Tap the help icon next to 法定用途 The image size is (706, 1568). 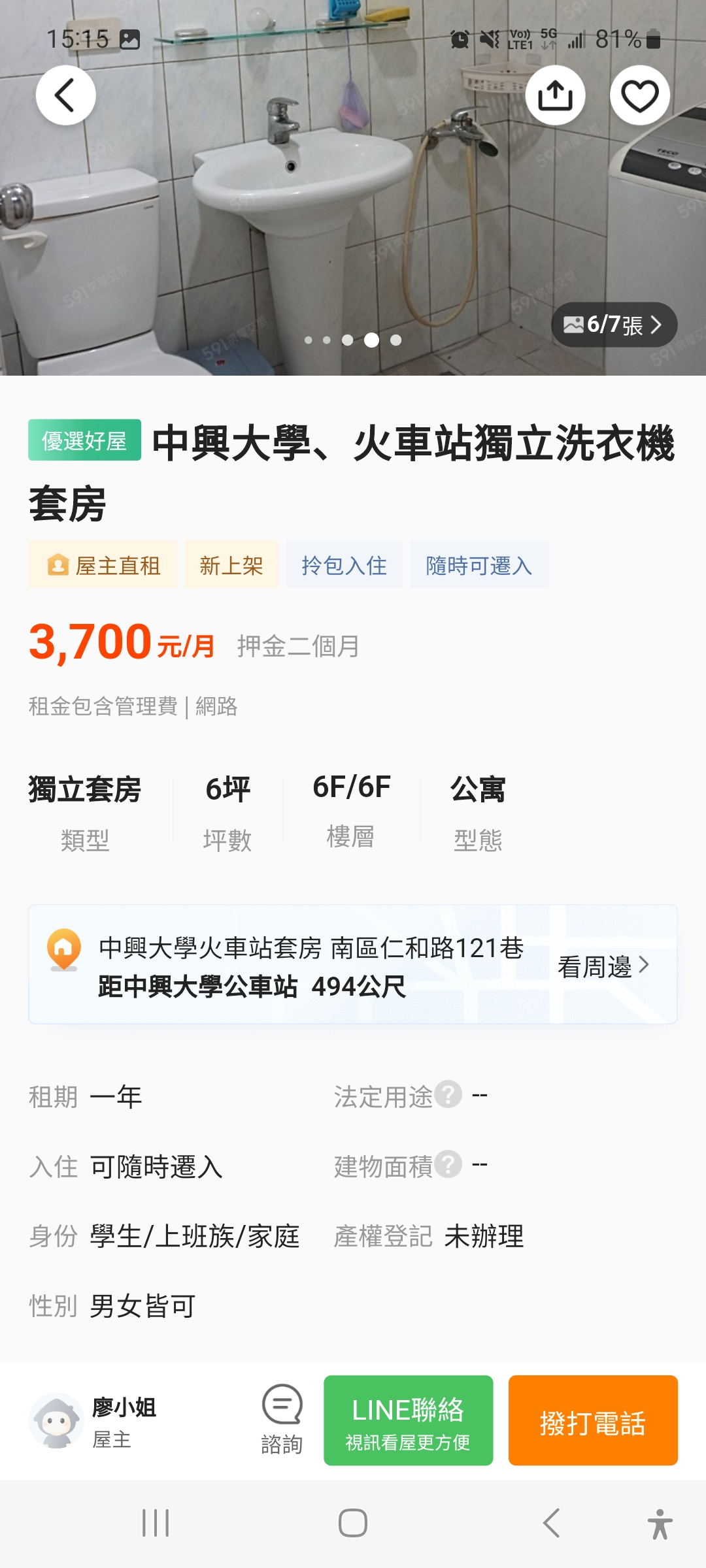[x=448, y=1095]
